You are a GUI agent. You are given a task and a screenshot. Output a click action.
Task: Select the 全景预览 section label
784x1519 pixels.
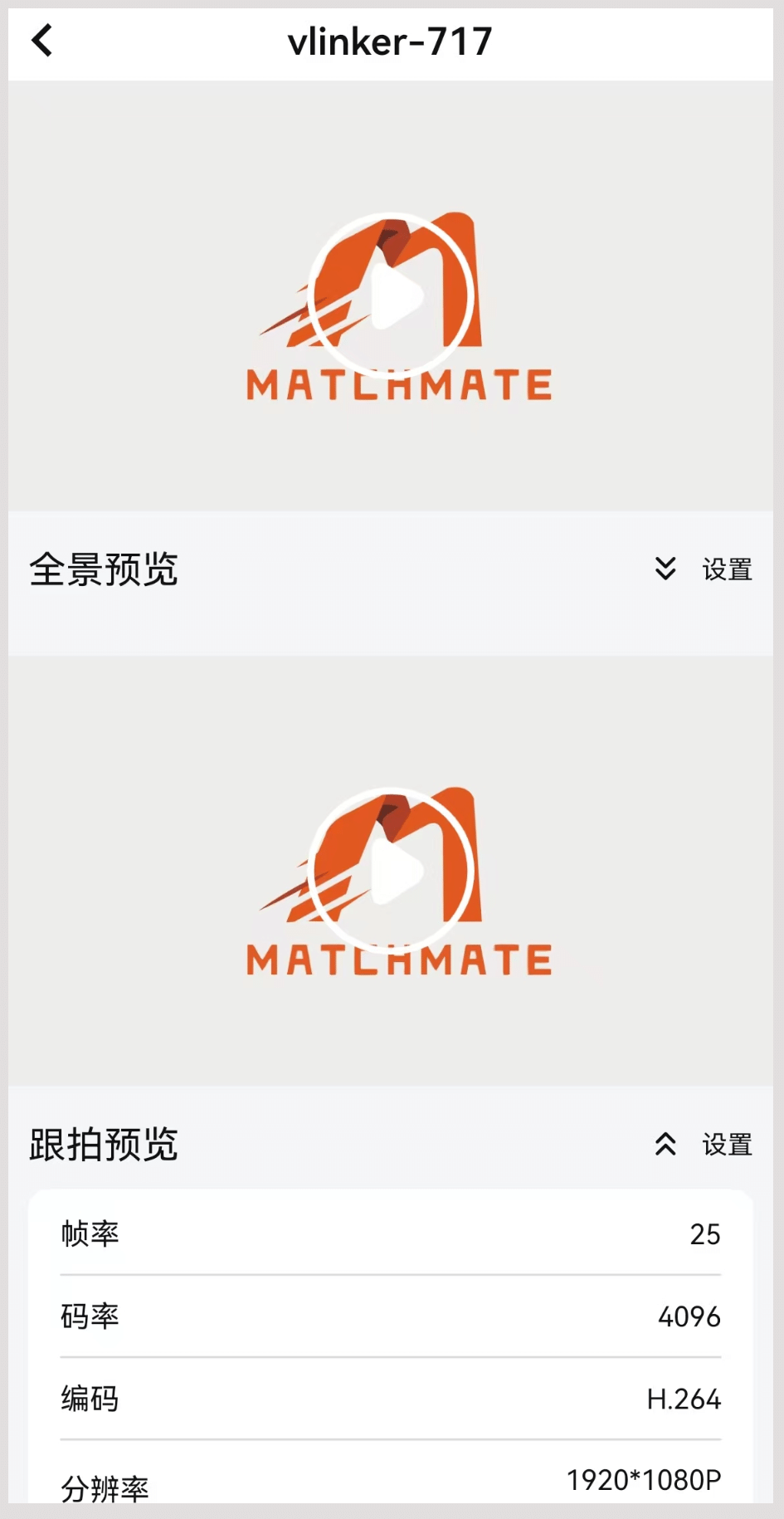103,569
